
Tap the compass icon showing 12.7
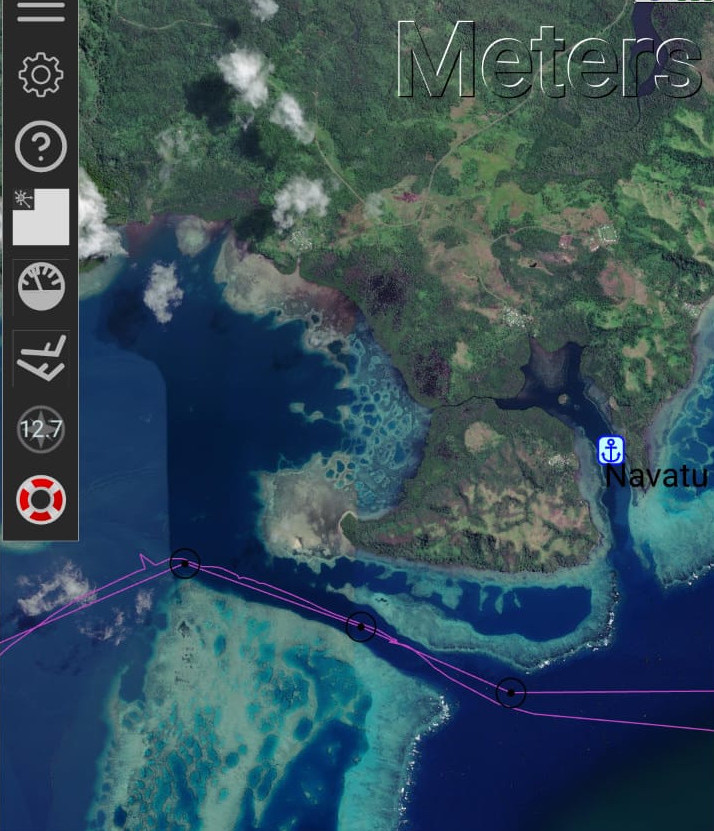coord(41,430)
